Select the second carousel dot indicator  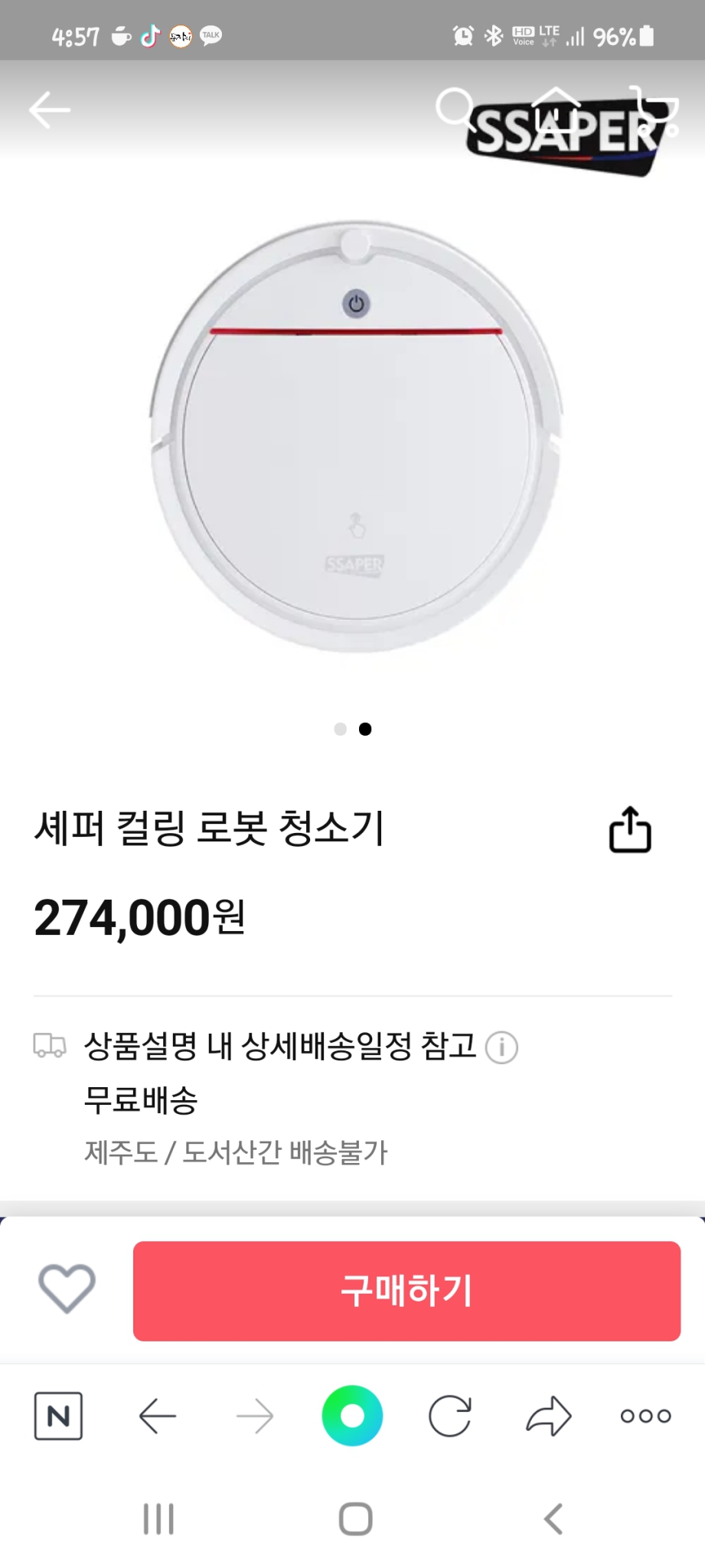(x=365, y=730)
